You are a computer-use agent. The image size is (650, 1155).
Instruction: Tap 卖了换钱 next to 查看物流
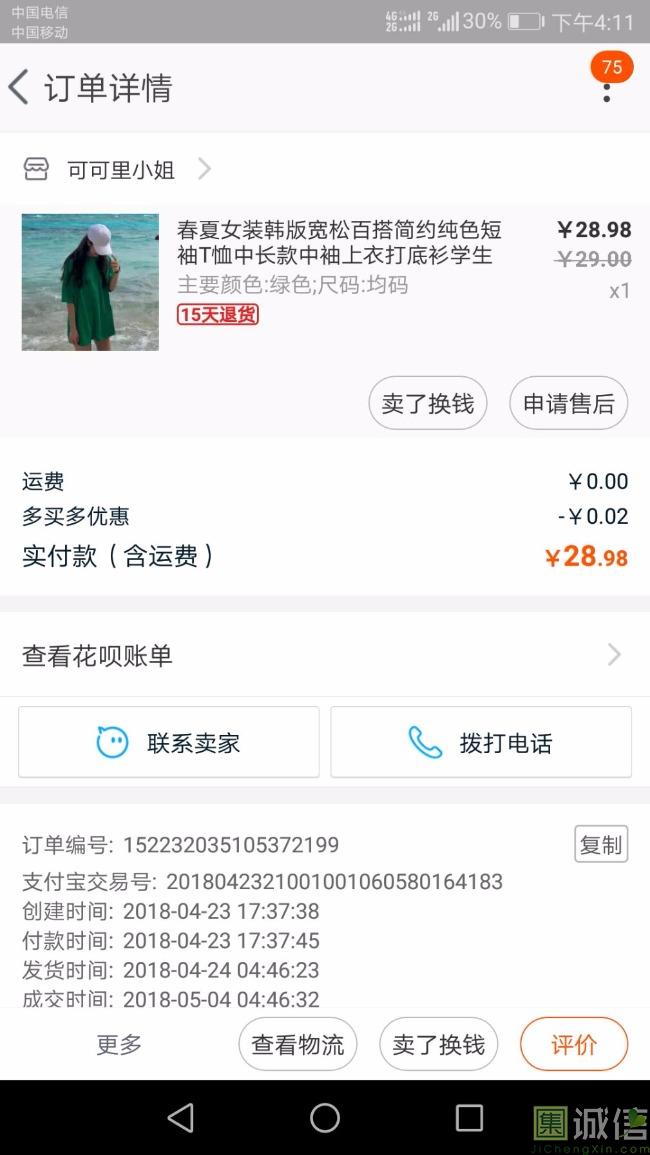(438, 1045)
